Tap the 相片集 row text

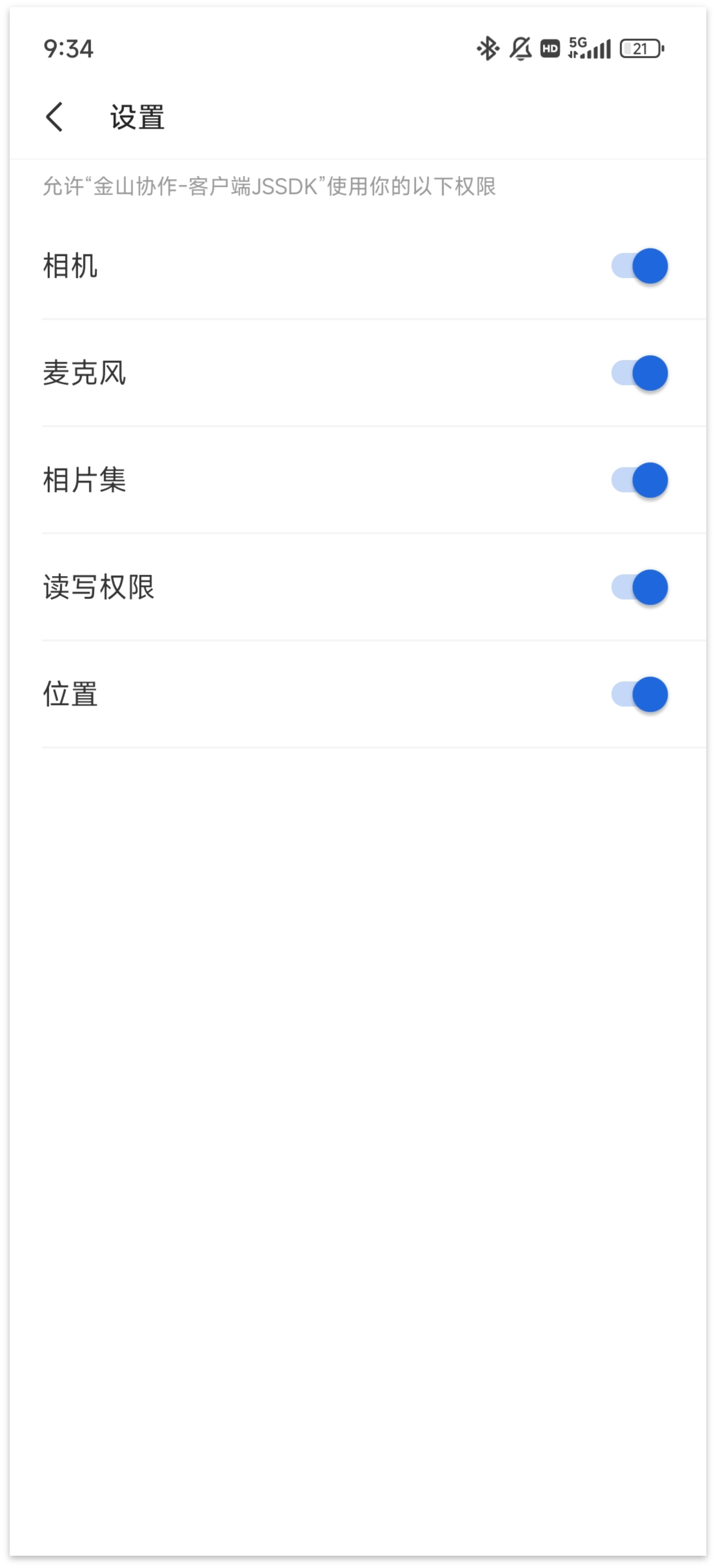85,480
